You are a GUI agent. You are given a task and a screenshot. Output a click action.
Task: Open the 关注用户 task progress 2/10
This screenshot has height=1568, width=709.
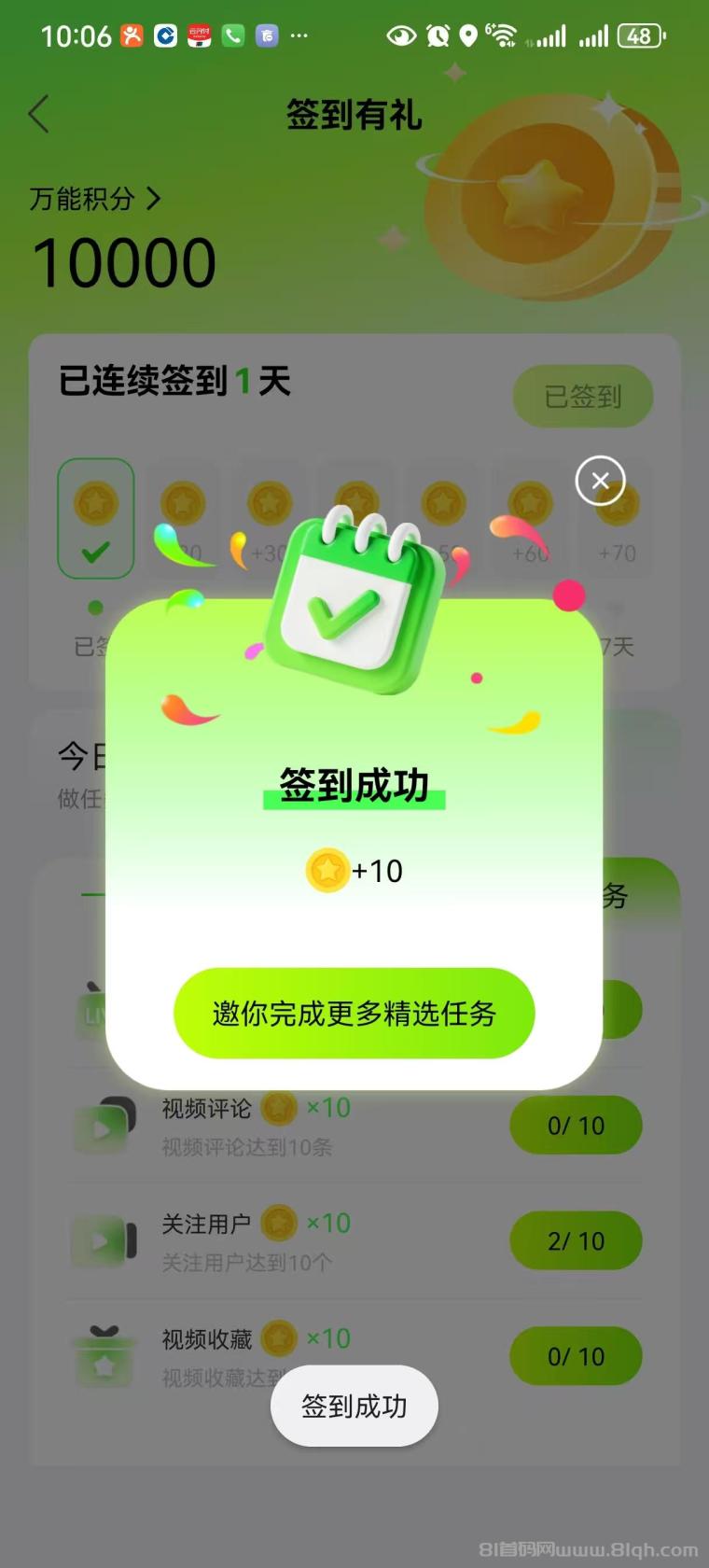(576, 1241)
